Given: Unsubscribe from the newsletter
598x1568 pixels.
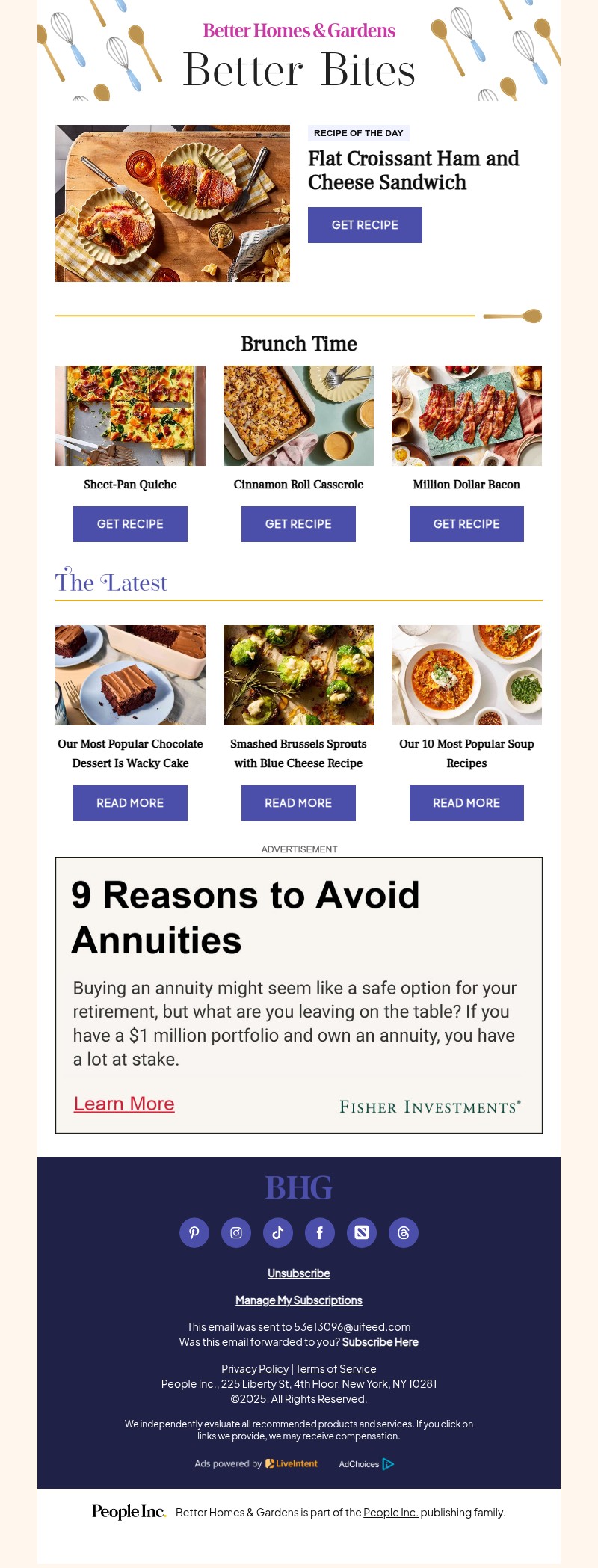Looking at the screenshot, I should [x=298, y=1273].
